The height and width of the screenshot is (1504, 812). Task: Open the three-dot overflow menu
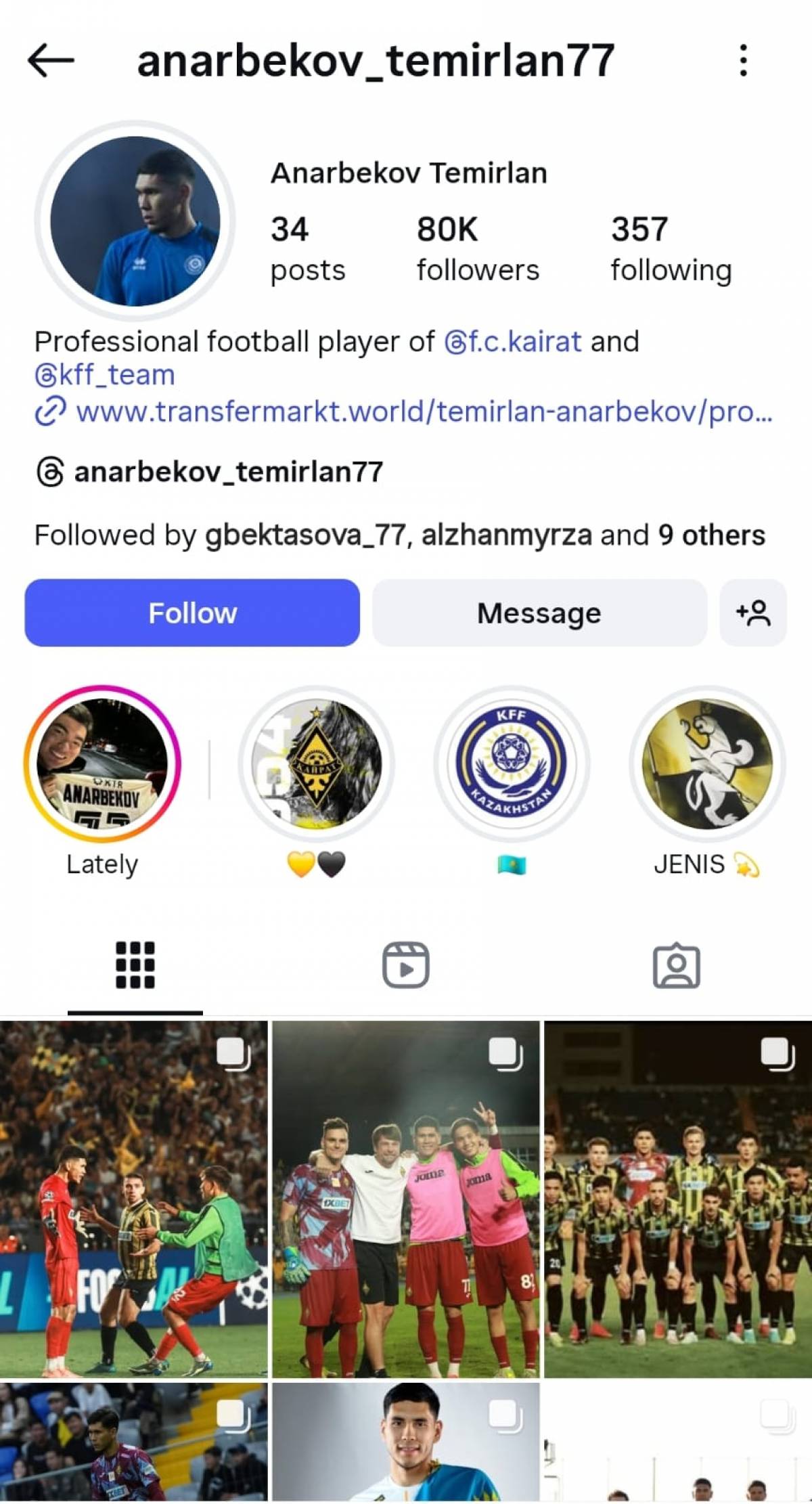coord(743,61)
